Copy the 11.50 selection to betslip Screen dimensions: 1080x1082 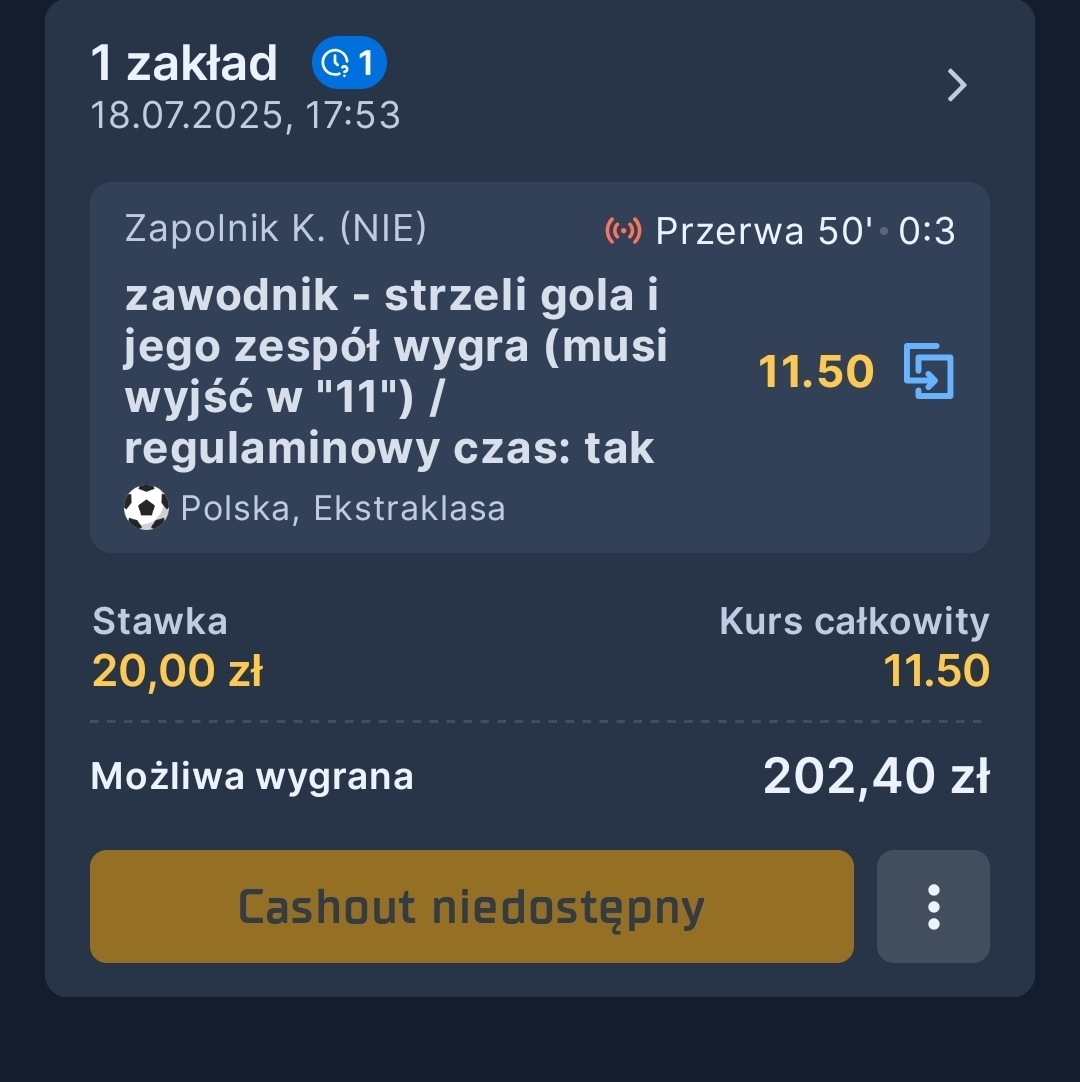tap(928, 371)
